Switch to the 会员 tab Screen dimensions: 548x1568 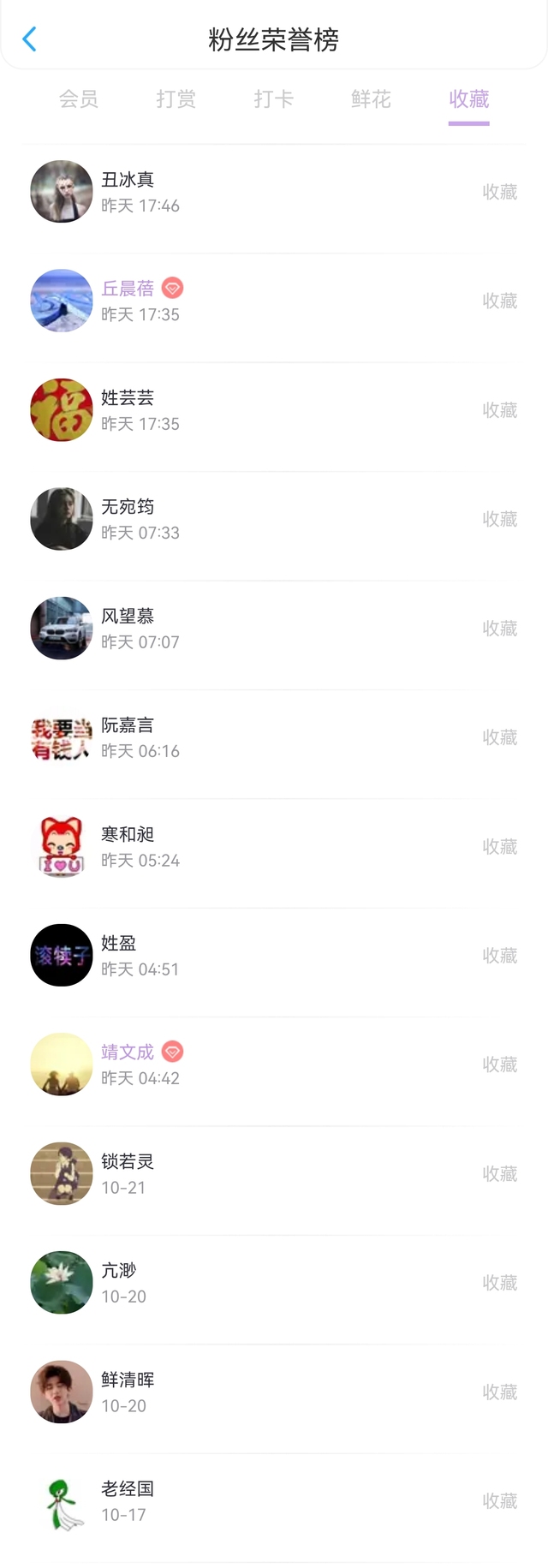79,99
